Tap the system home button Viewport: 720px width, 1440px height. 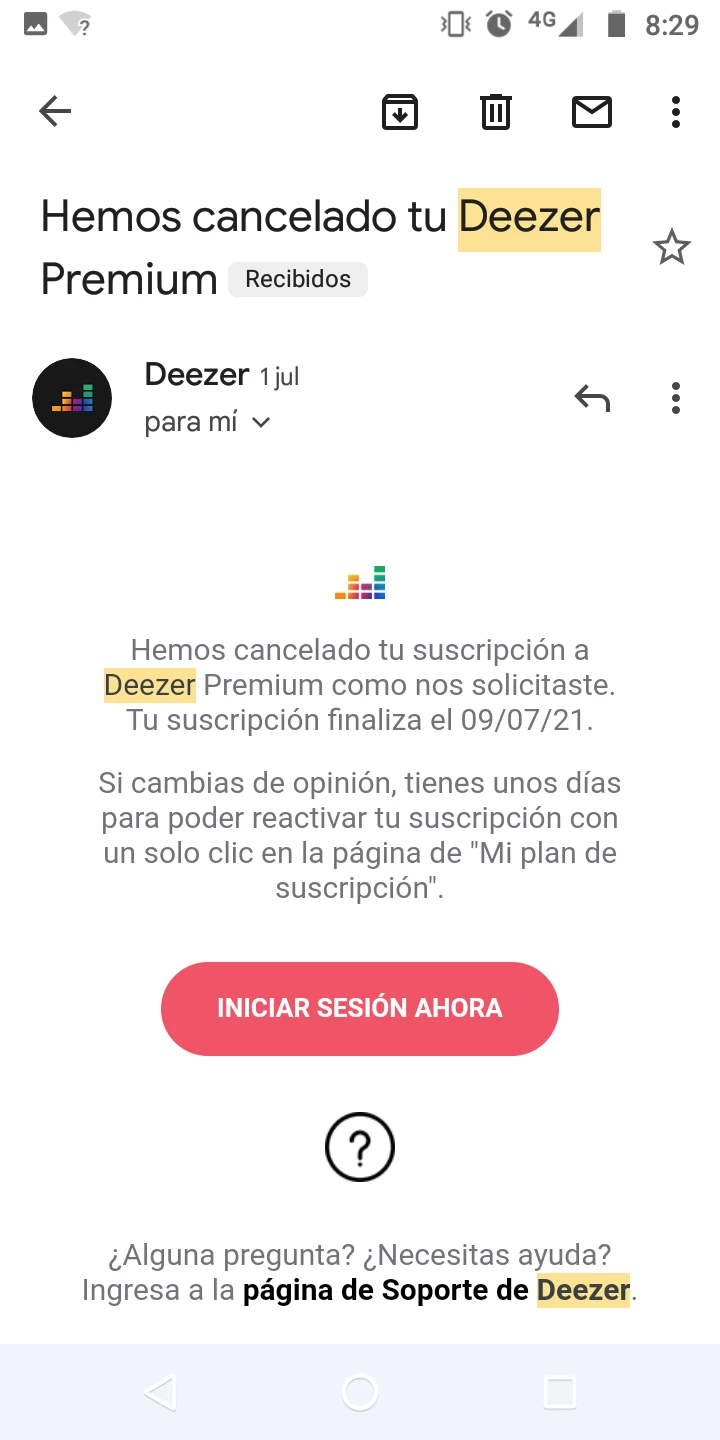tap(360, 1391)
